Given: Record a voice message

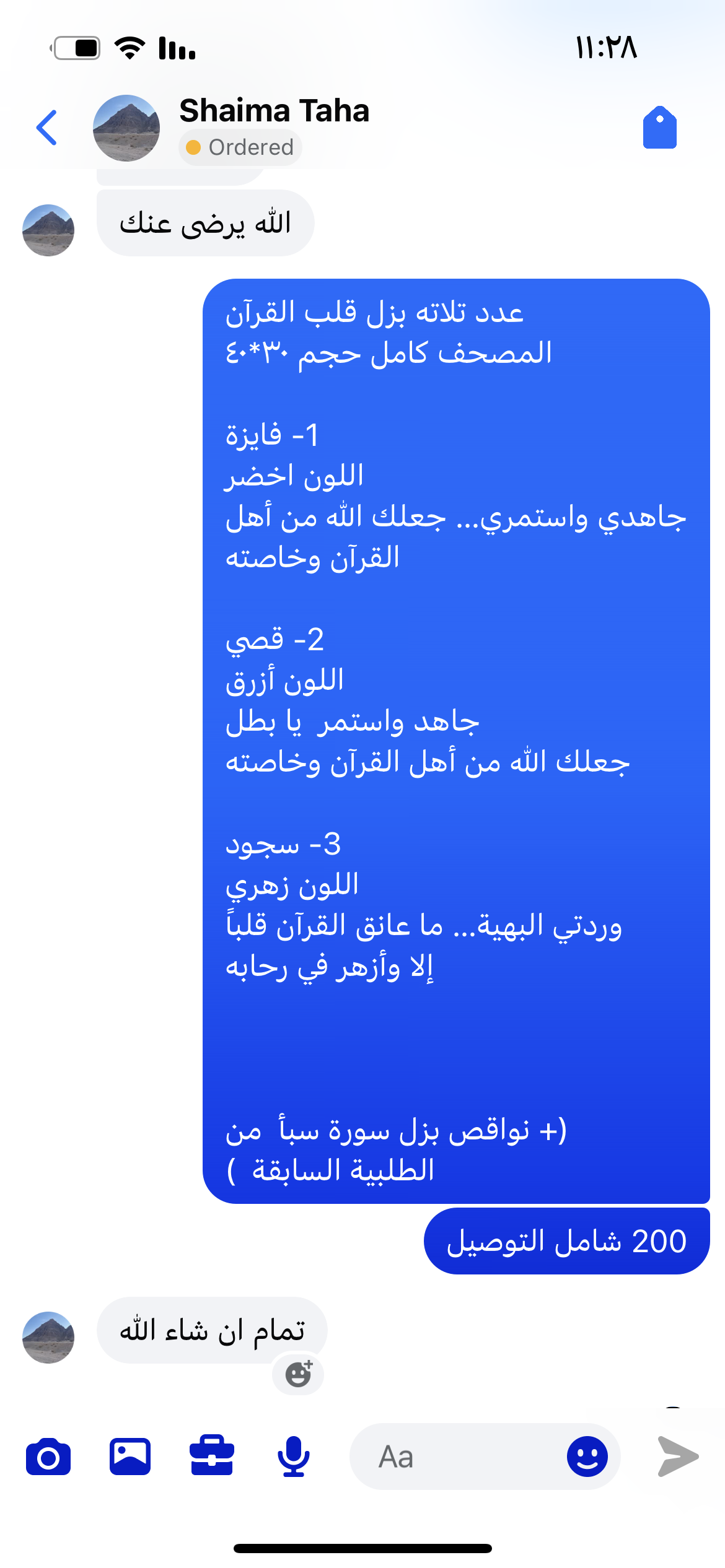Looking at the screenshot, I should (293, 1457).
